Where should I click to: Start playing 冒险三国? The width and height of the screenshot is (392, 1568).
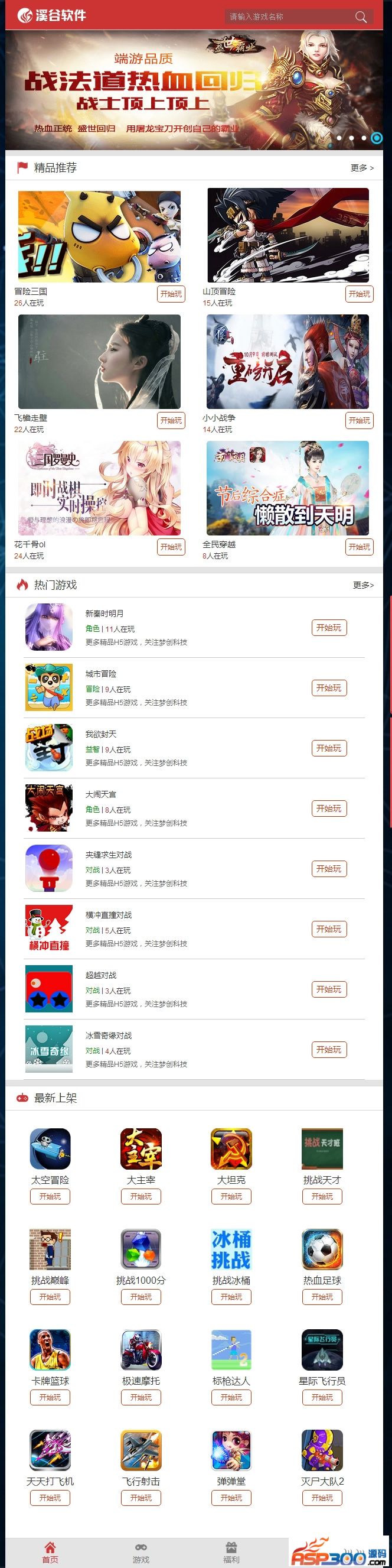point(171,294)
